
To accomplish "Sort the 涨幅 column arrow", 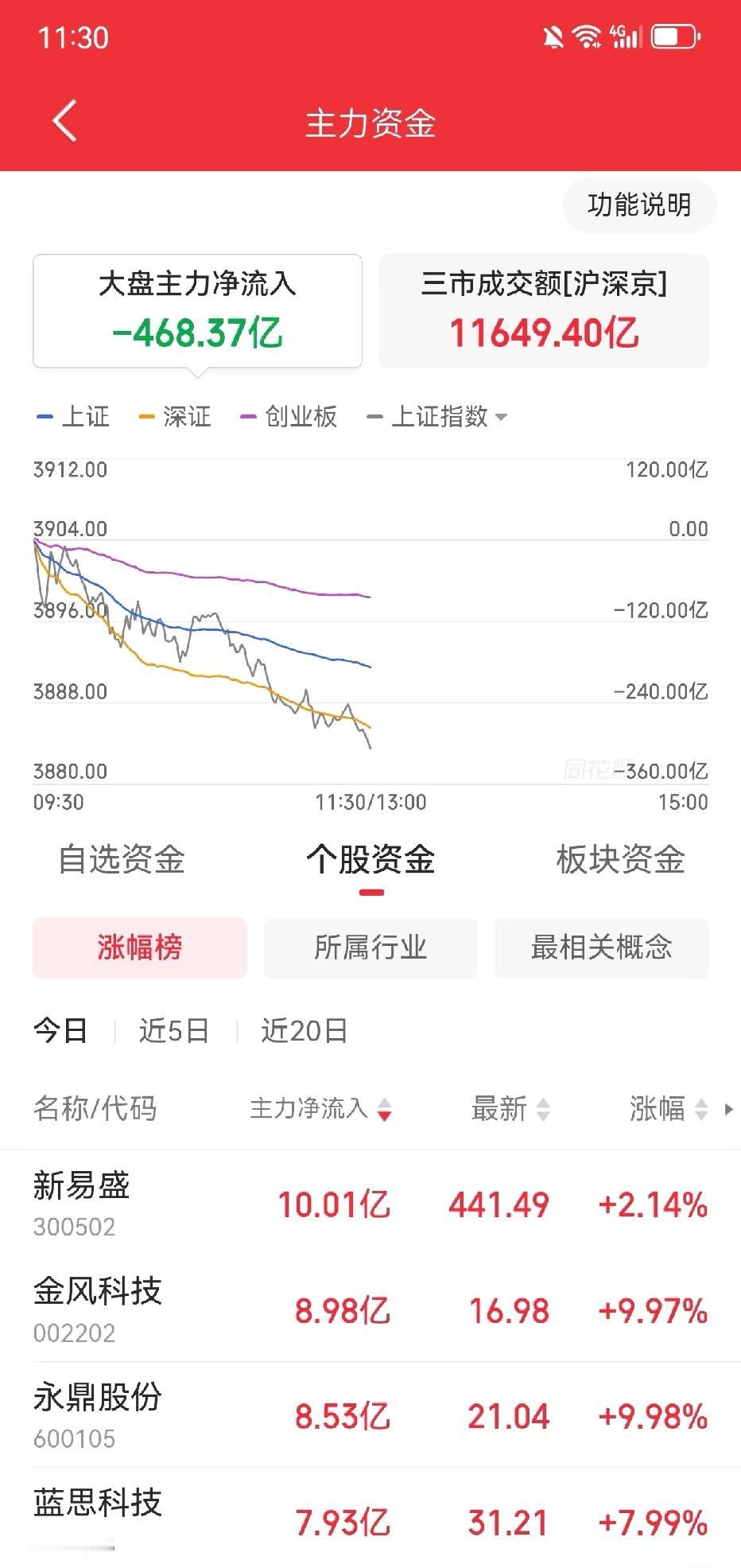I will [x=700, y=1108].
